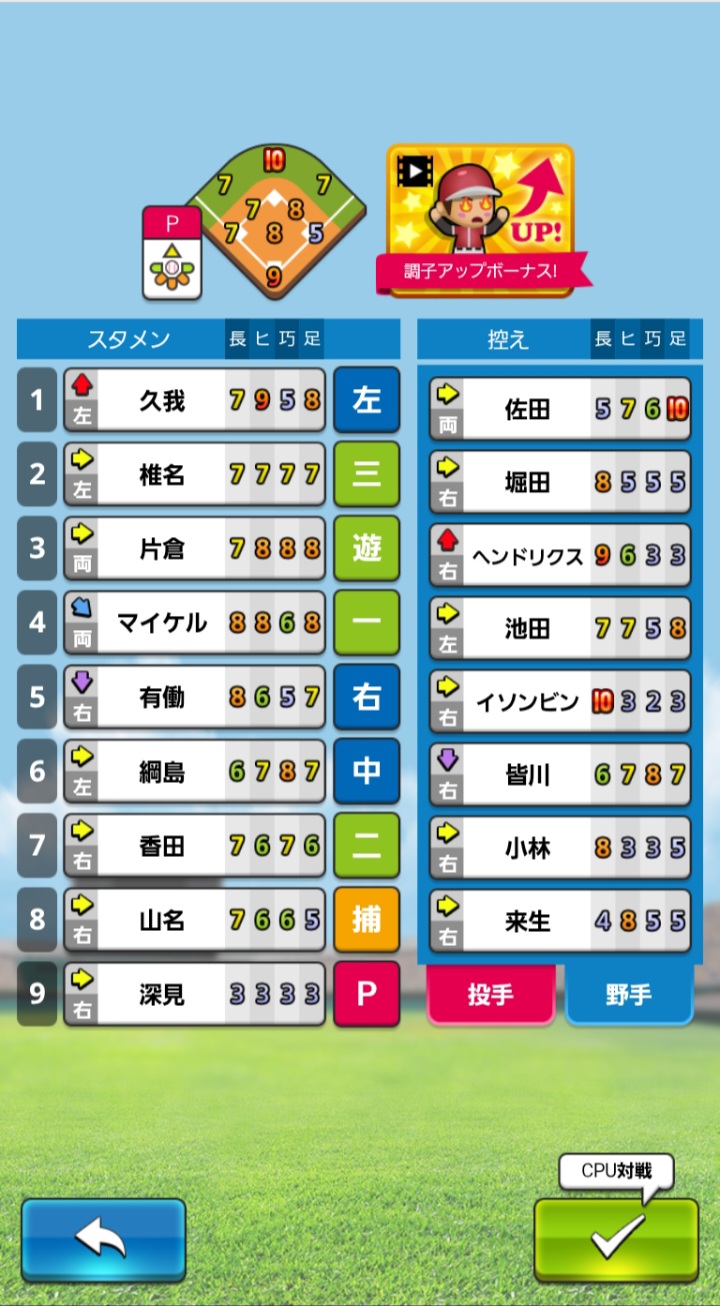Image resolution: width=720 pixels, height=1306 pixels.
Task: Select bench player ヘンドリクス
Action: (x=559, y=555)
